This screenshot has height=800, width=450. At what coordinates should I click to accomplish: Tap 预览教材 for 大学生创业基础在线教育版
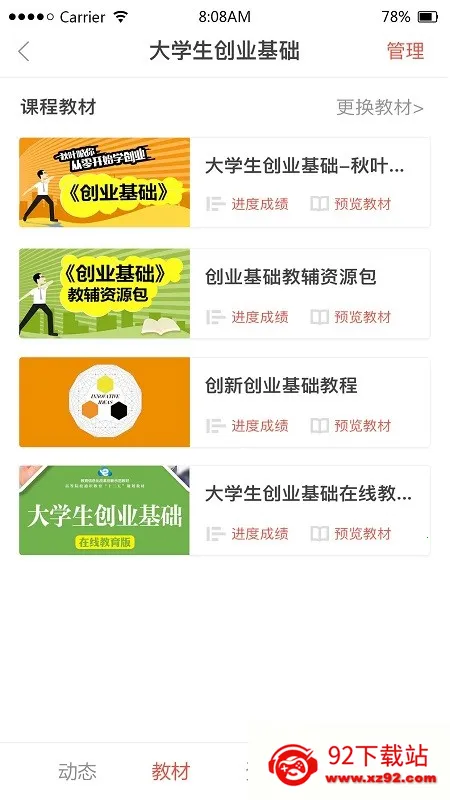(351, 534)
